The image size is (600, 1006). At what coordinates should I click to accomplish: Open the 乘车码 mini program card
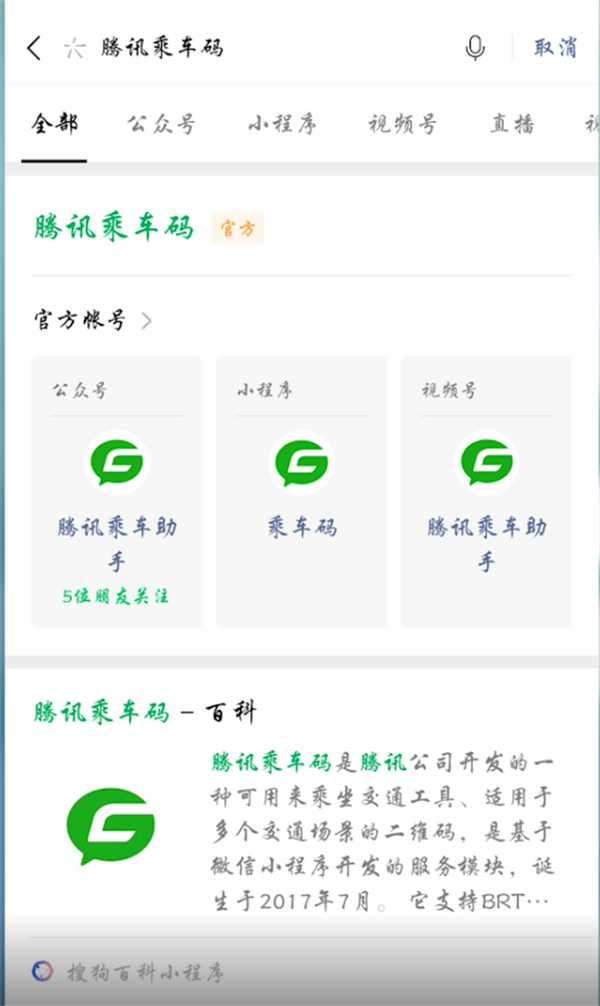302,492
